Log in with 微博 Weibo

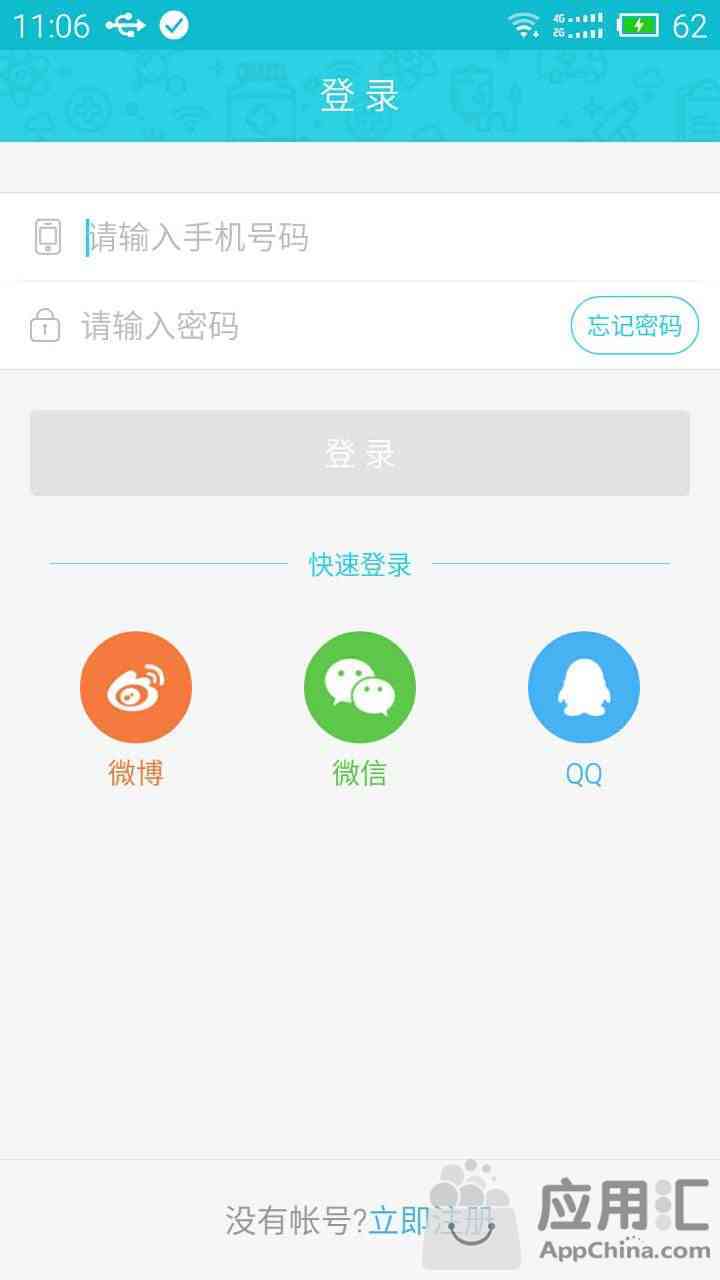pyautogui.click(x=136, y=688)
